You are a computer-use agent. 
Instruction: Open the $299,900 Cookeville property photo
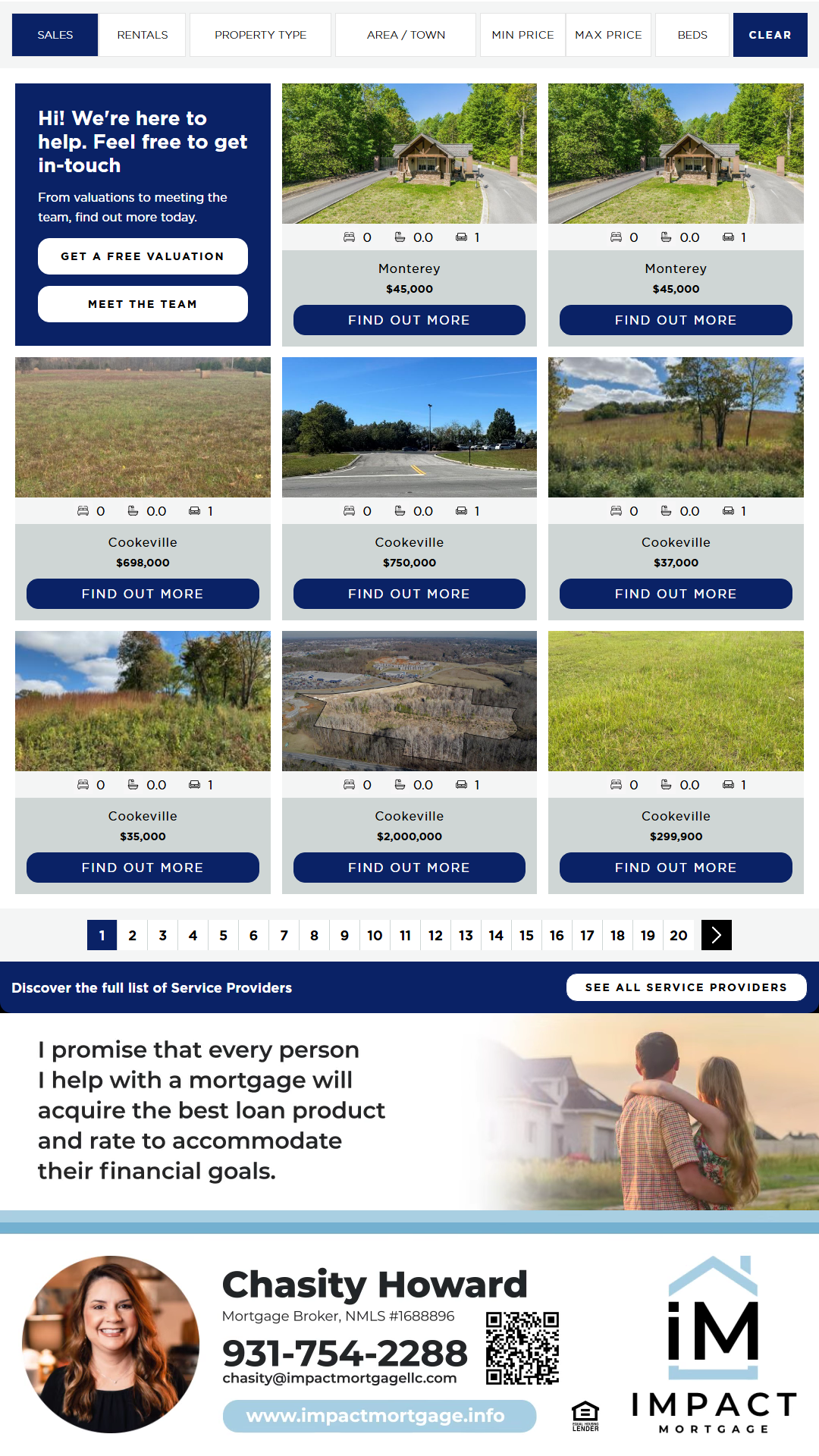tap(676, 701)
